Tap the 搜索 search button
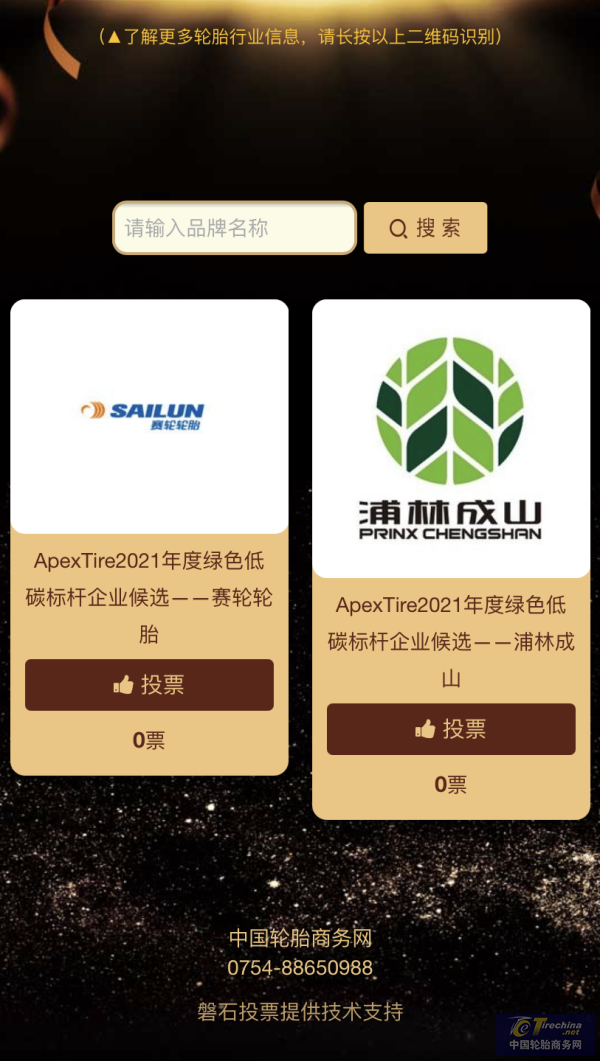Screen dimensions: 600x1061 (425, 228)
